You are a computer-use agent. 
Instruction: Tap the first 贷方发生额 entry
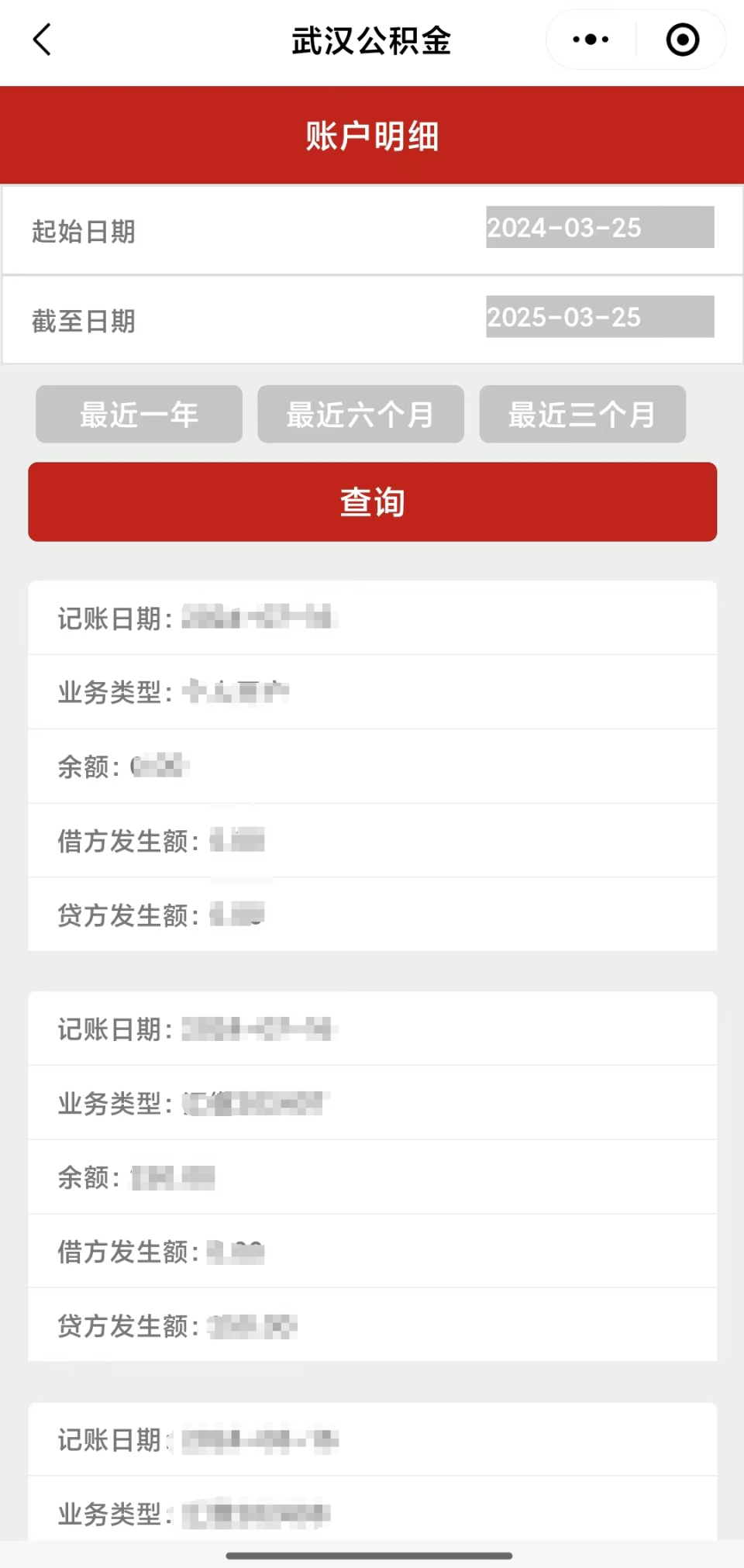click(x=372, y=915)
